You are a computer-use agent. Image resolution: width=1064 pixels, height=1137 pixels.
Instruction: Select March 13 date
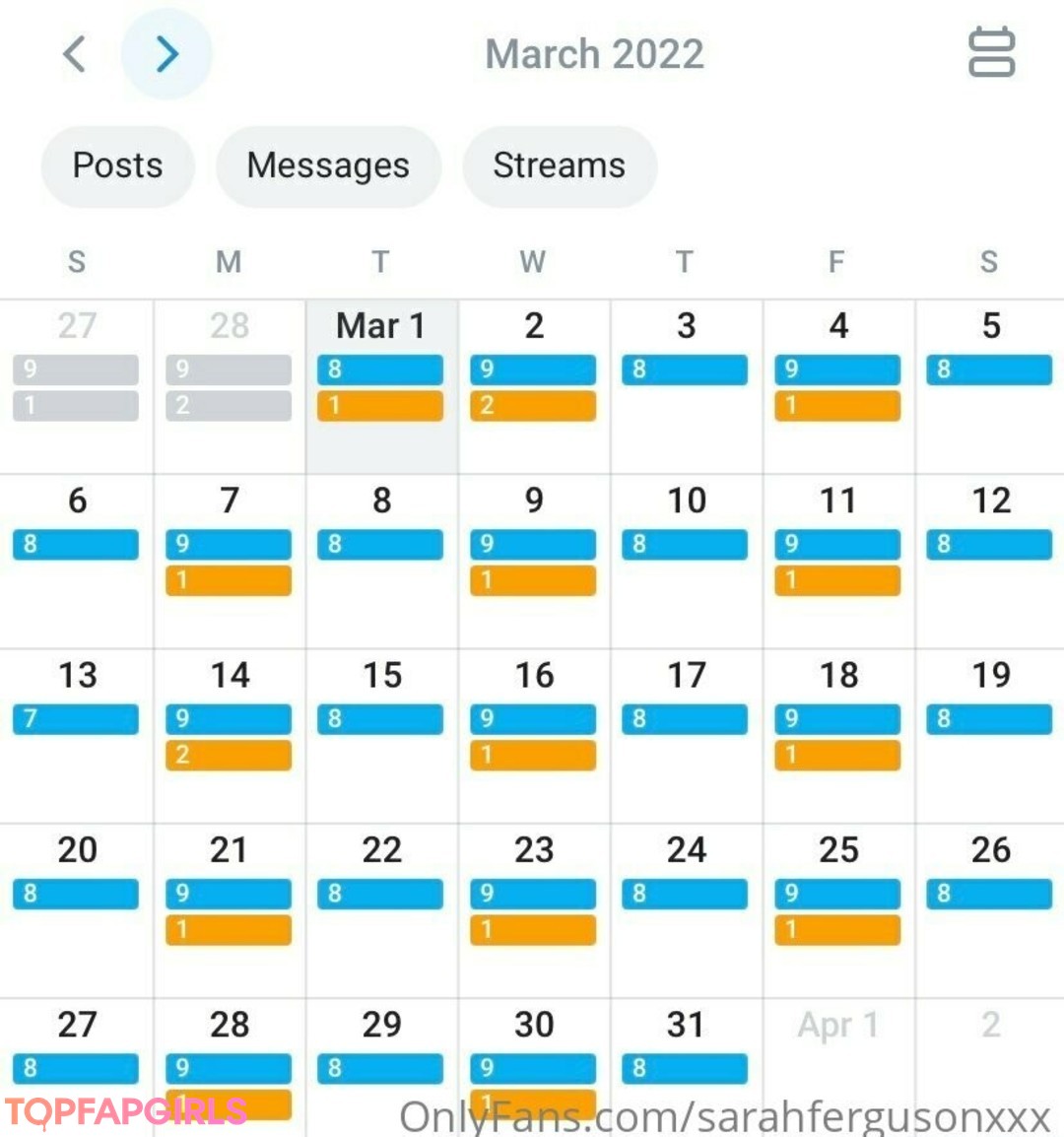(77, 676)
